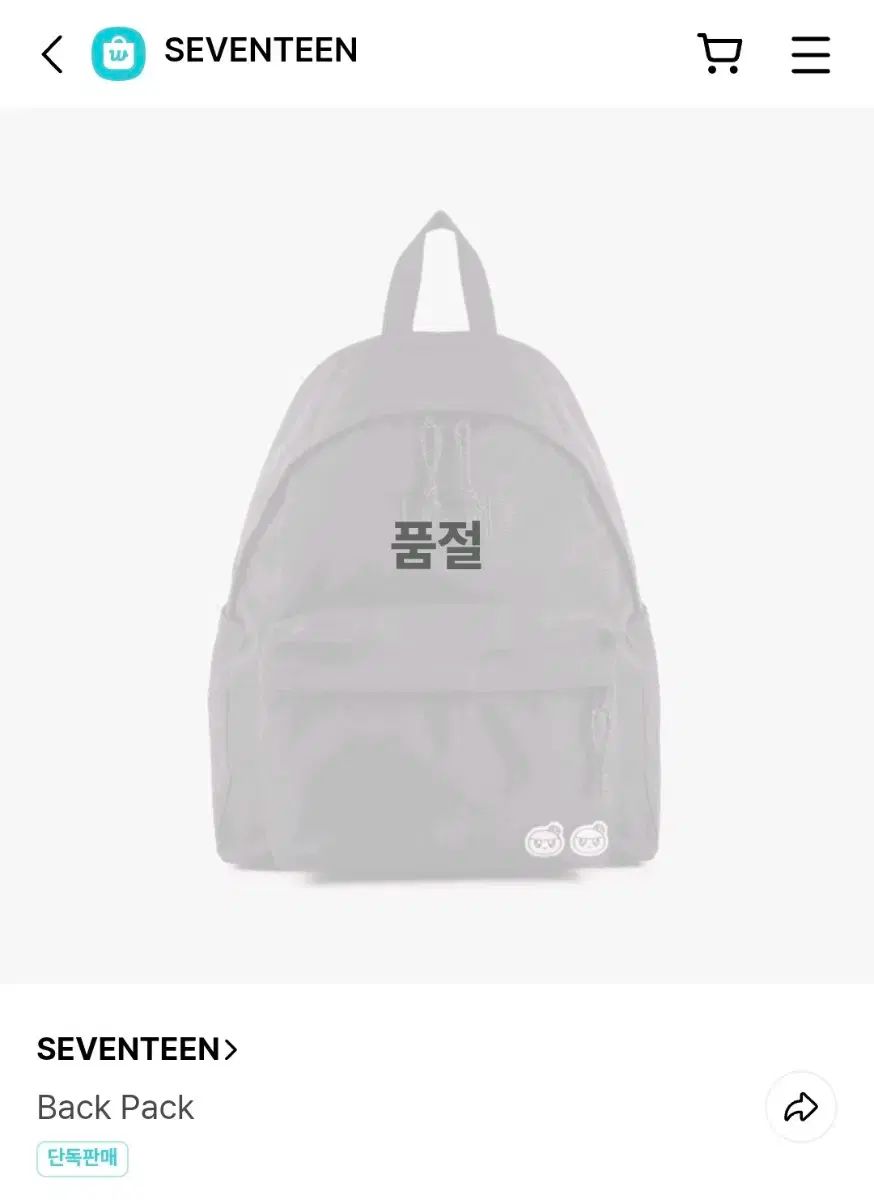Tap the 단독판매 exclusive-sale badge
Image resolution: width=874 pixels, height=1200 pixels.
[83, 1158]
